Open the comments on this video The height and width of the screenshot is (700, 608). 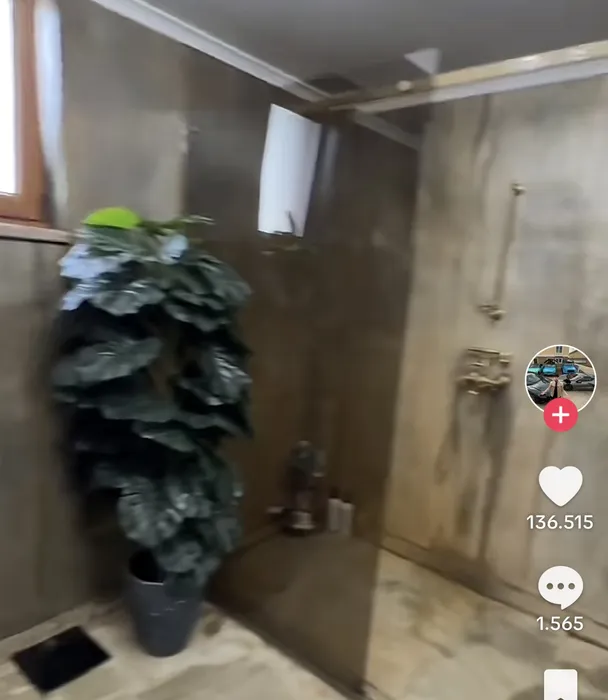[560, 588]
